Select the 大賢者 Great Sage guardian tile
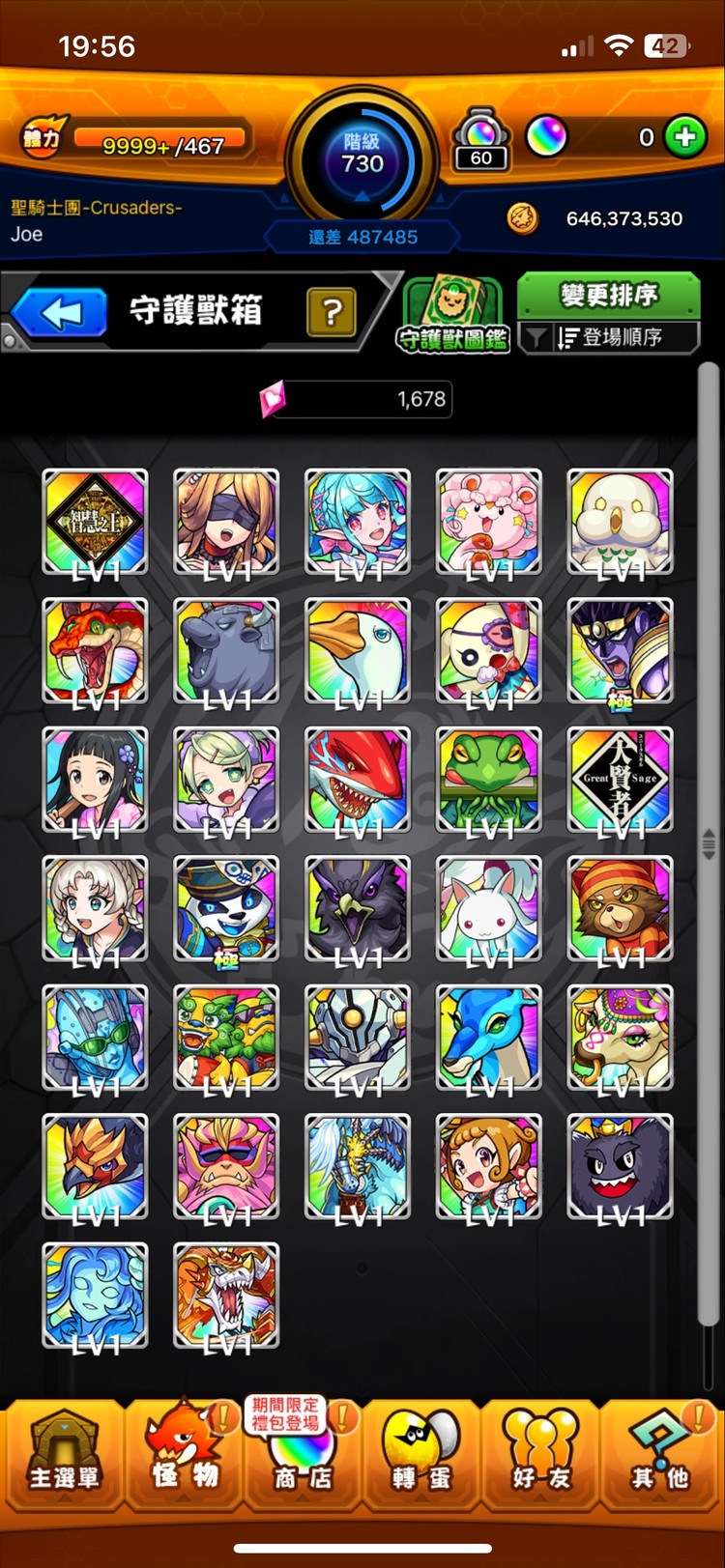This screenshot has width=725, height=1568. point(620,780)
